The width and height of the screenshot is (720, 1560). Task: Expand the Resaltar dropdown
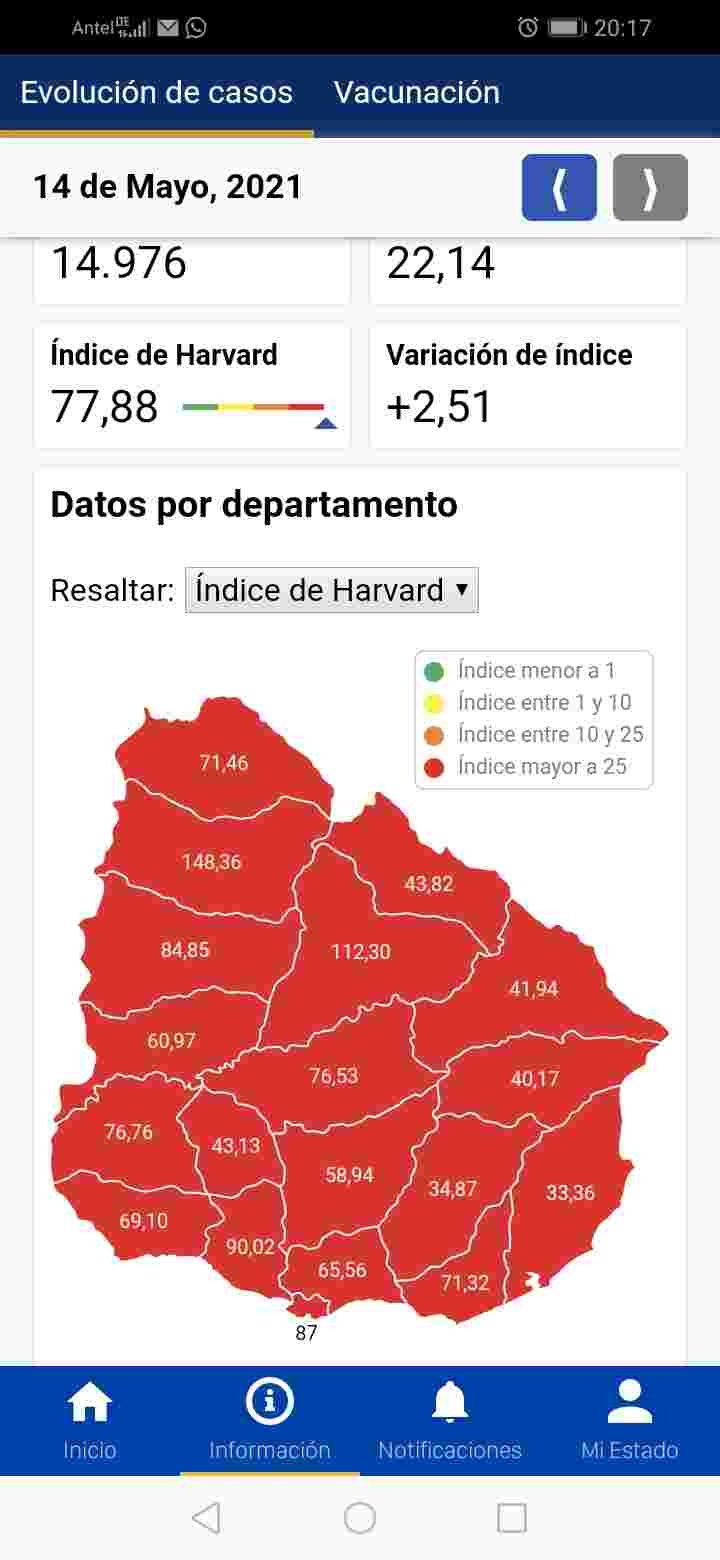331,590
